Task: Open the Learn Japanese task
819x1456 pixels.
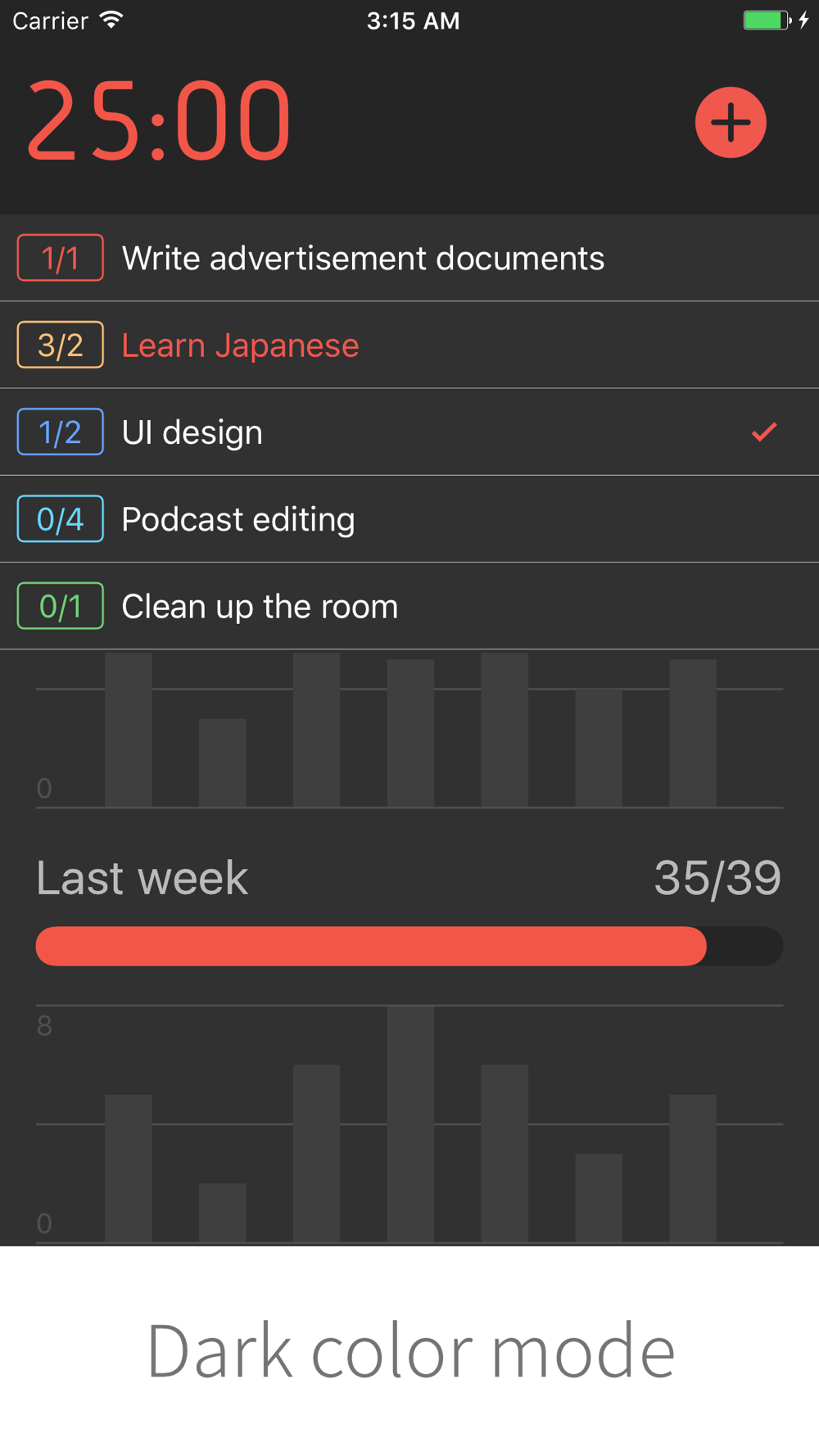Action: point(409,345)
